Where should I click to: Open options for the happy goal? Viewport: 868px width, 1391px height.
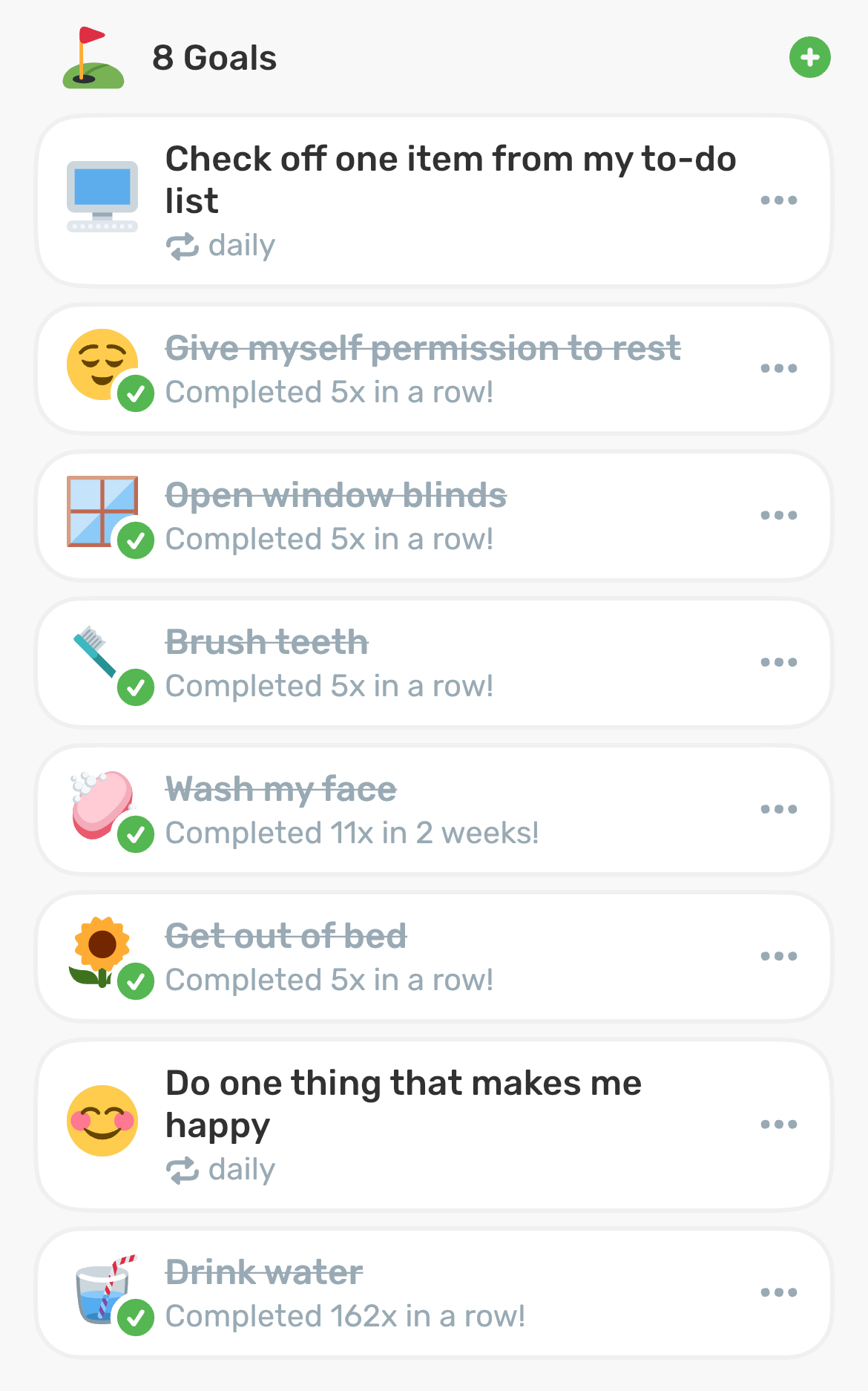(778, 1125)
